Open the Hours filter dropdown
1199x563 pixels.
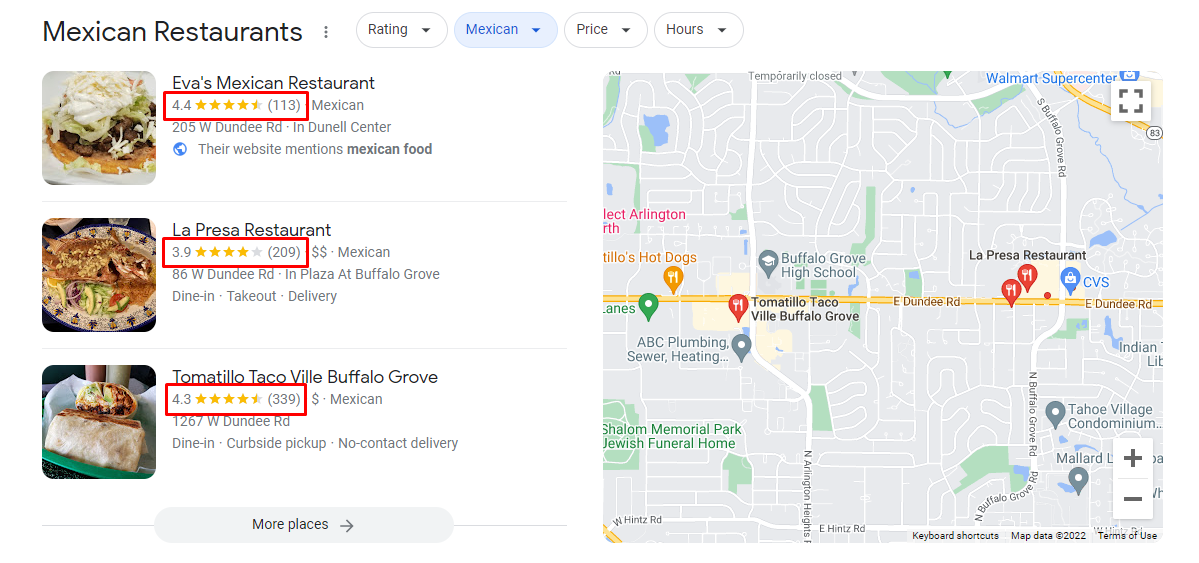698,30
